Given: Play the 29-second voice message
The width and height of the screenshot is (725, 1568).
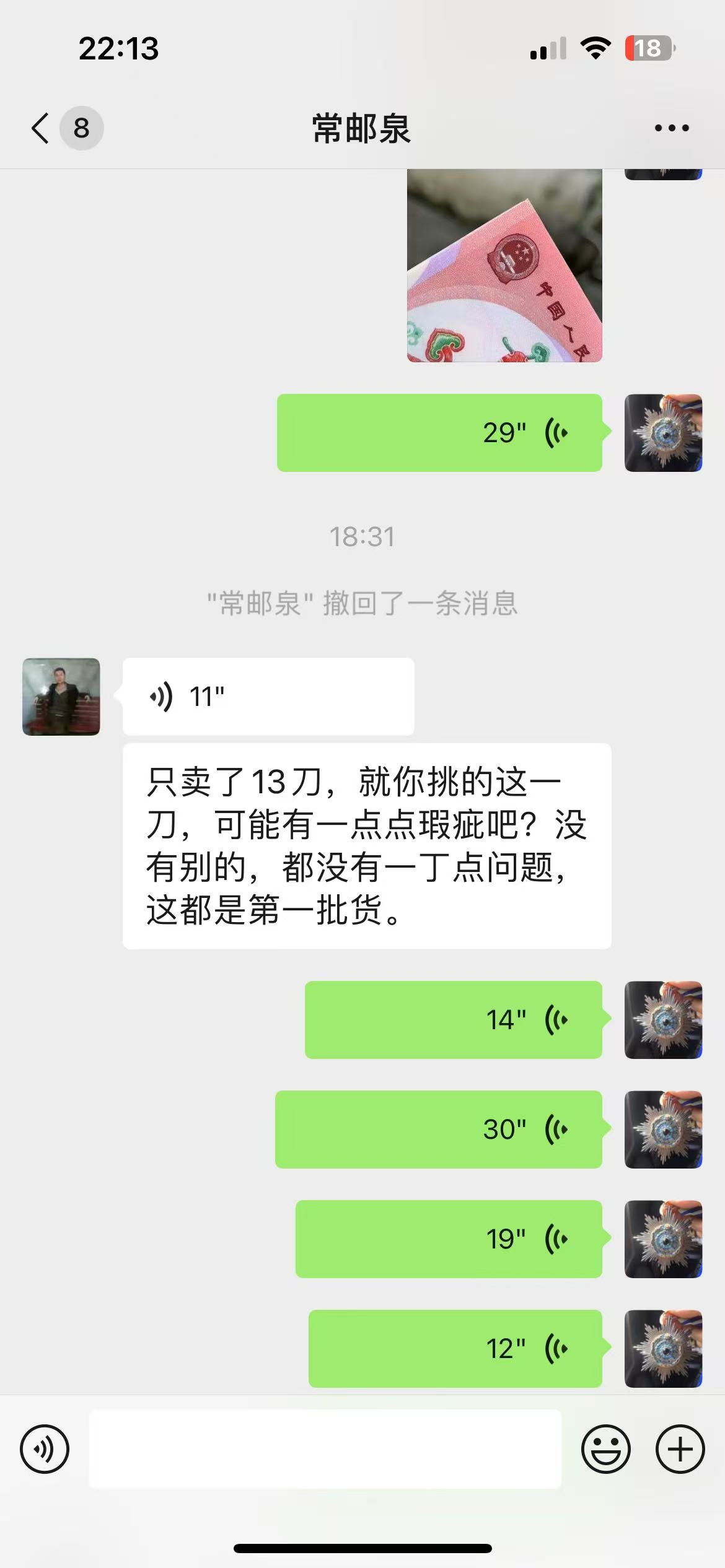Looking at the screenshot, I should point(439,433).
